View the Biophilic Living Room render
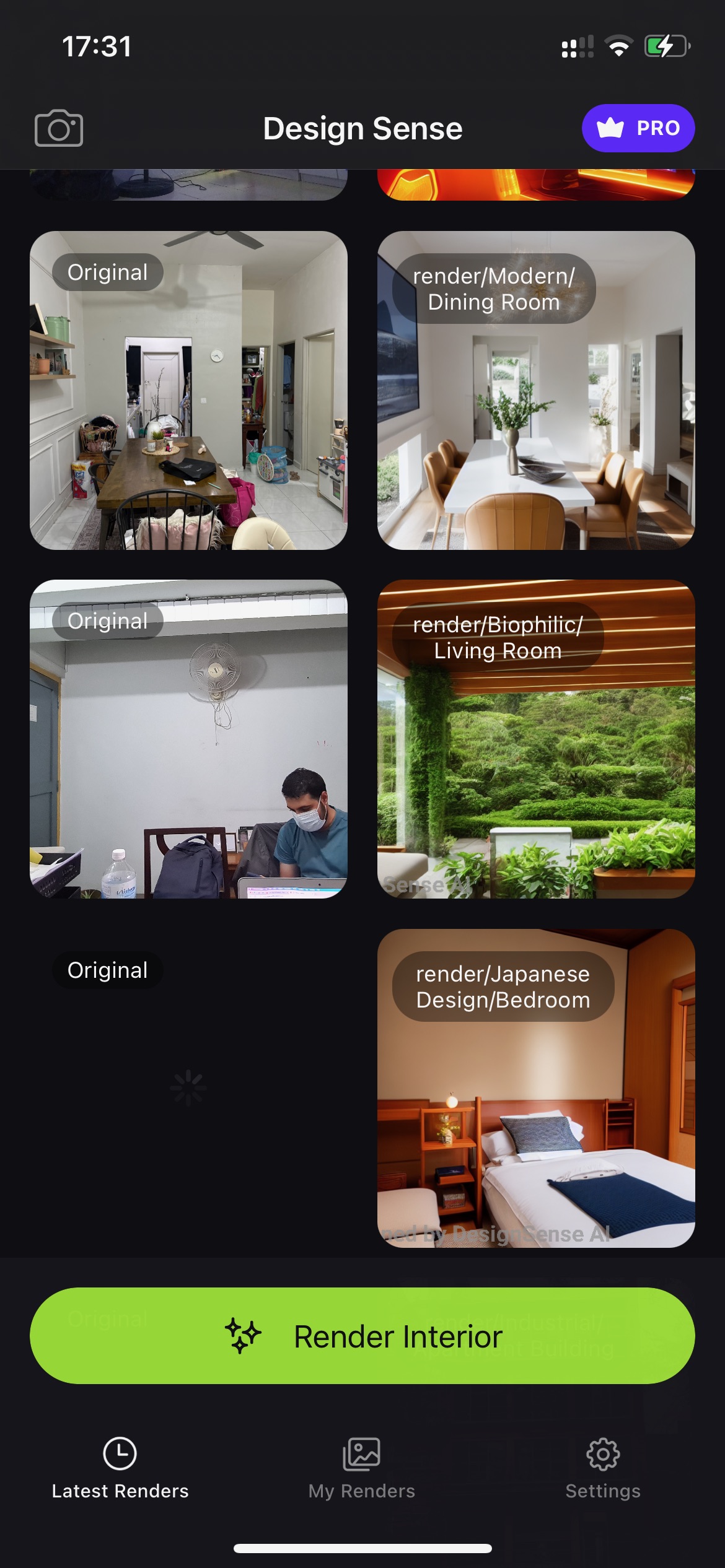Image resolution: width=725 pixels, height=1568 pixels. [x=536, y=739]
